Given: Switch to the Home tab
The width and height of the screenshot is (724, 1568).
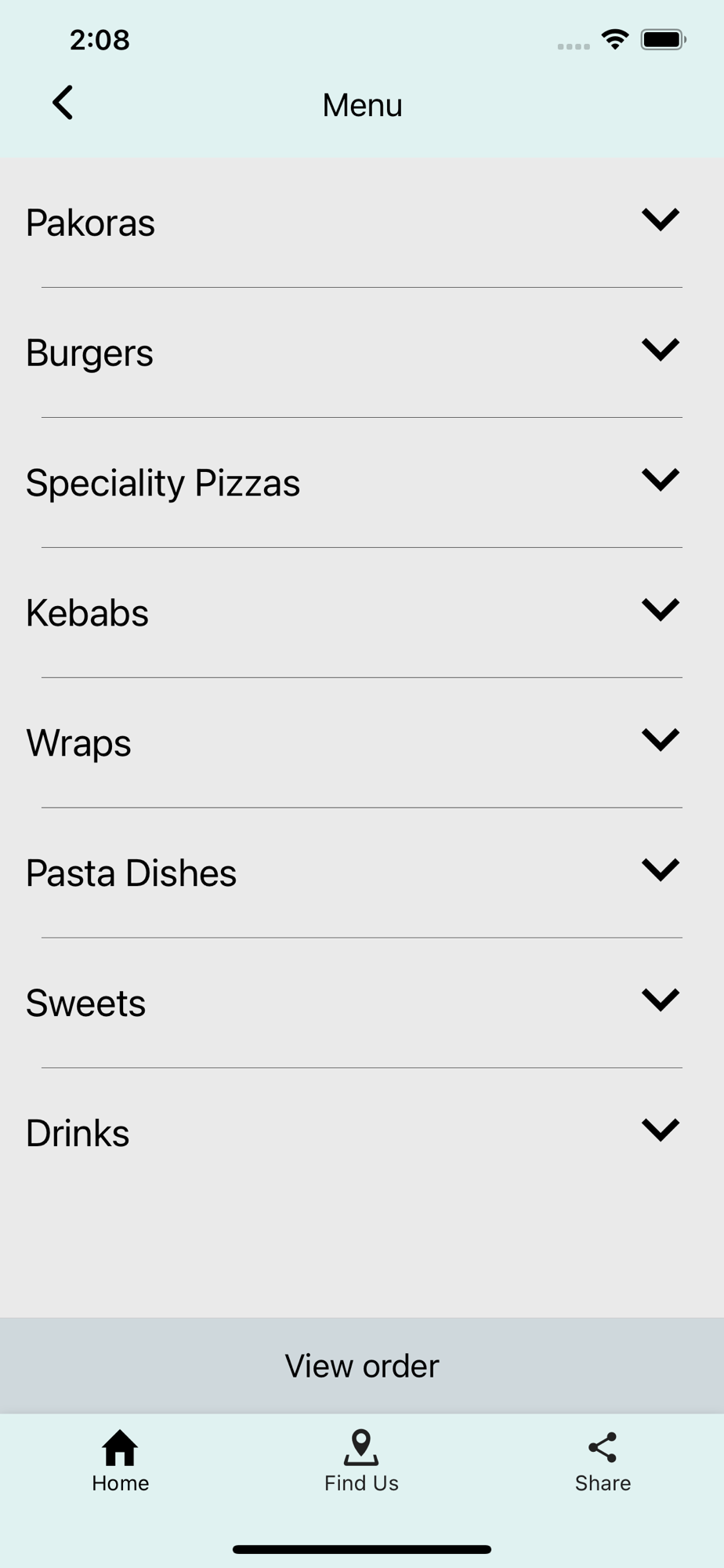Looking at the screenshot, I should pos(121,1461).
